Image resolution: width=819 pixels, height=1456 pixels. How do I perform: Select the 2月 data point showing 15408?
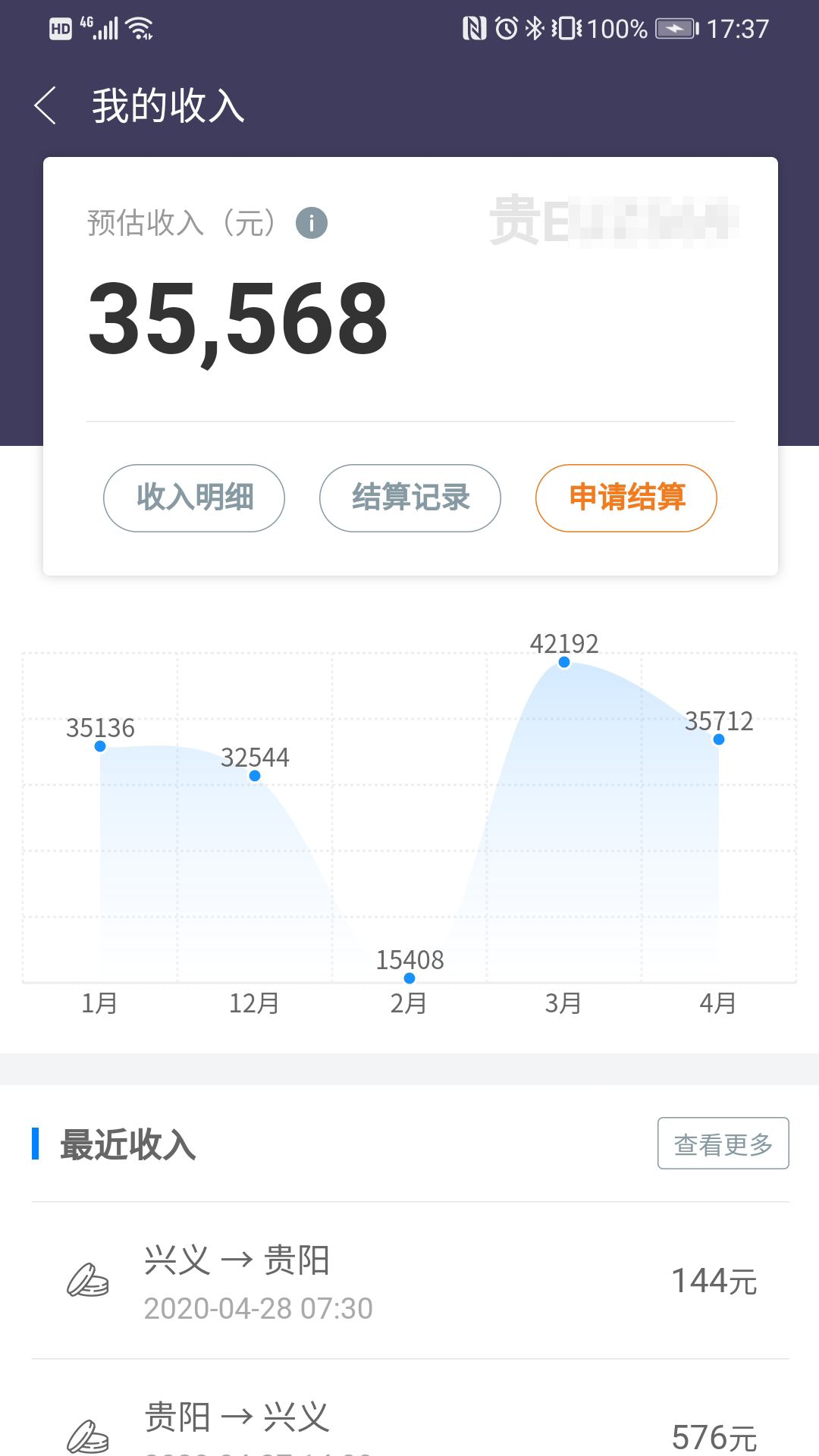coord(409,979)
